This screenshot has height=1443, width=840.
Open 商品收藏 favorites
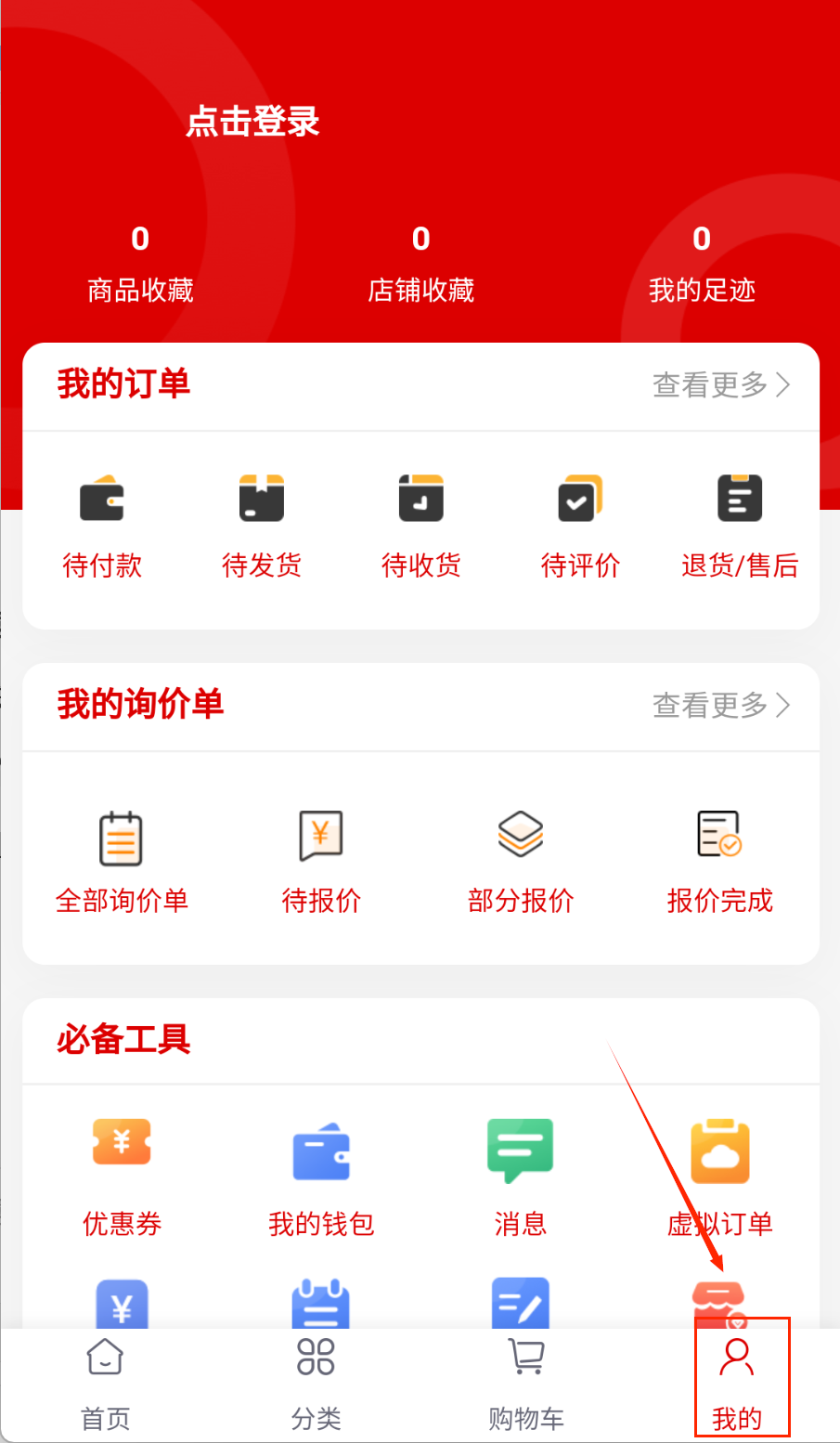[x=140, y=266]
